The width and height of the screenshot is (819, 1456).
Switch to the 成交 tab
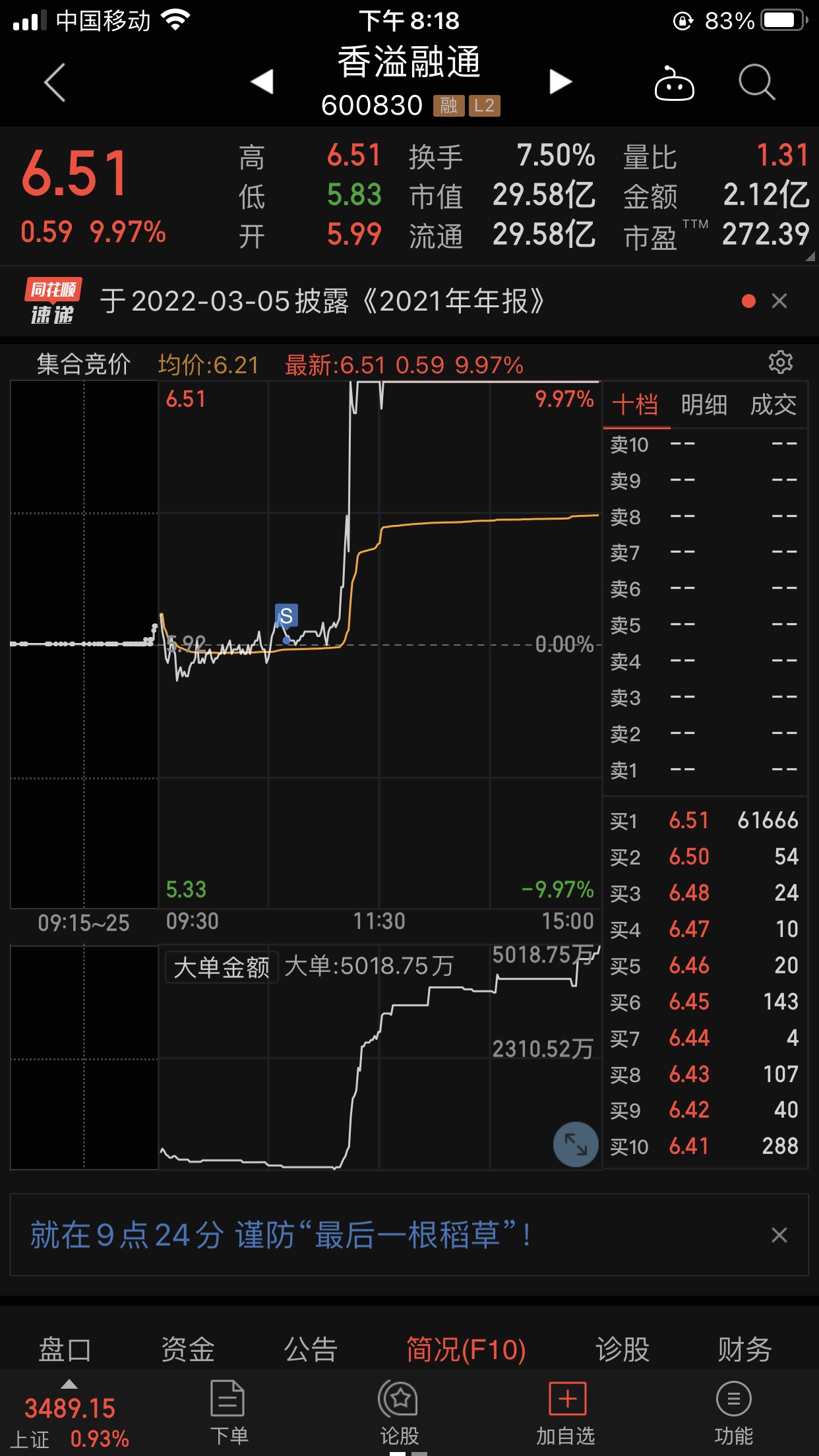(773, 405)
